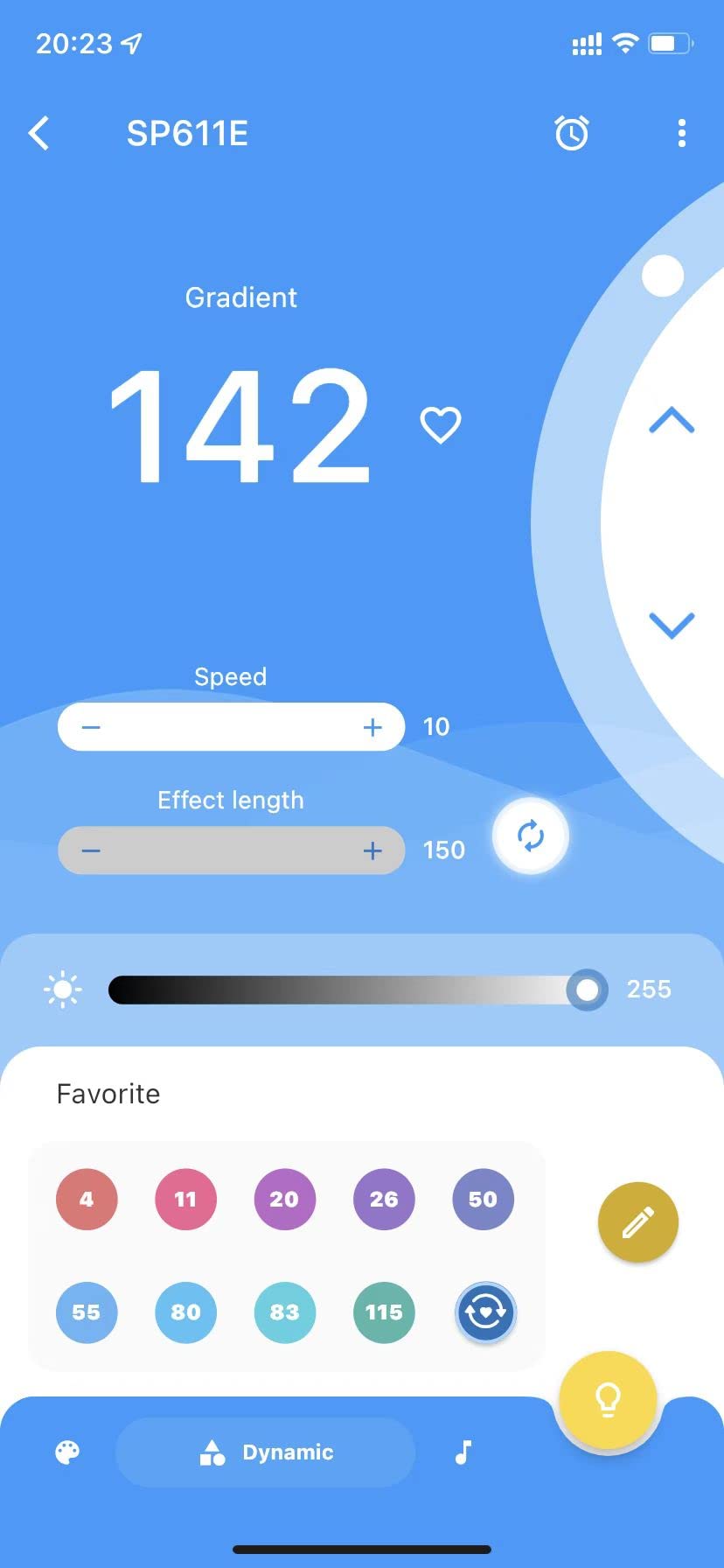Open the alarm timer settings
724x1568 pixels.
[572, 134]
